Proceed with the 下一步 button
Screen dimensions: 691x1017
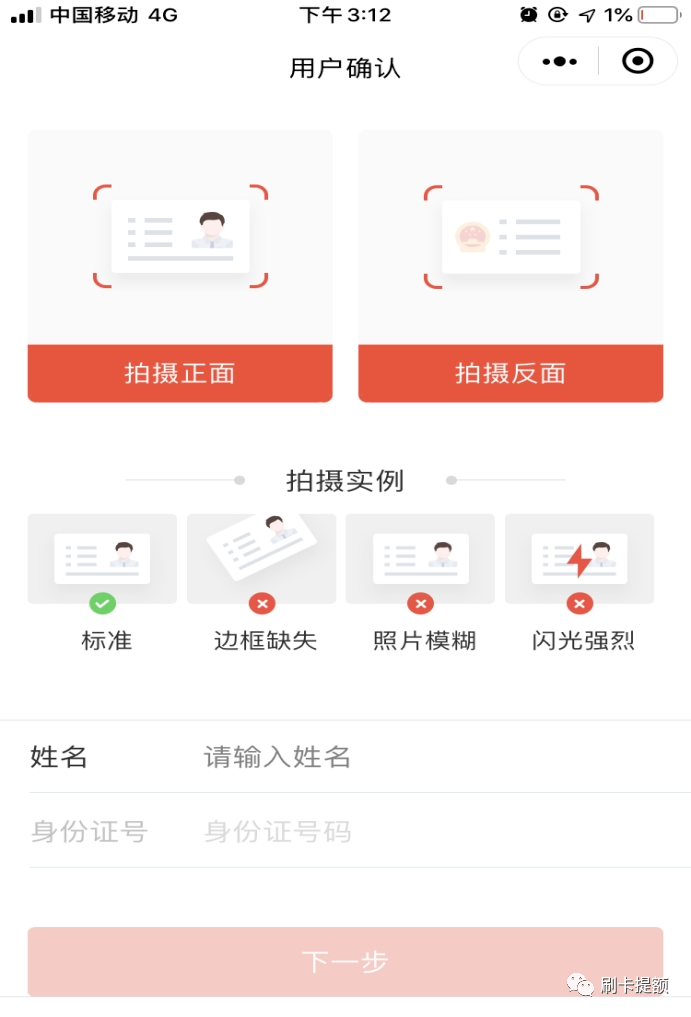pos(345,961)
